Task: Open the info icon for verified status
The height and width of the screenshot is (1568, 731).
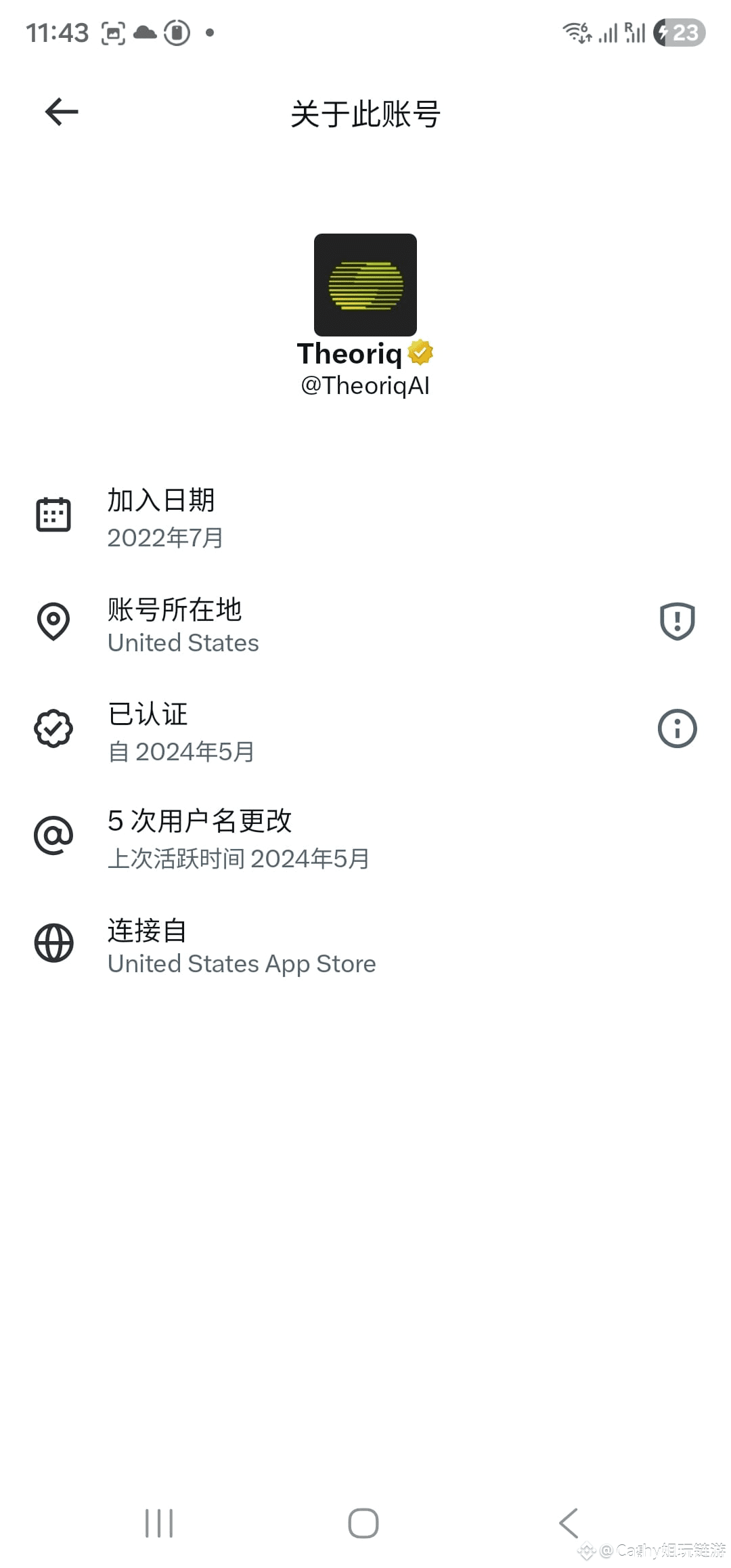Action: click(677, 728)
